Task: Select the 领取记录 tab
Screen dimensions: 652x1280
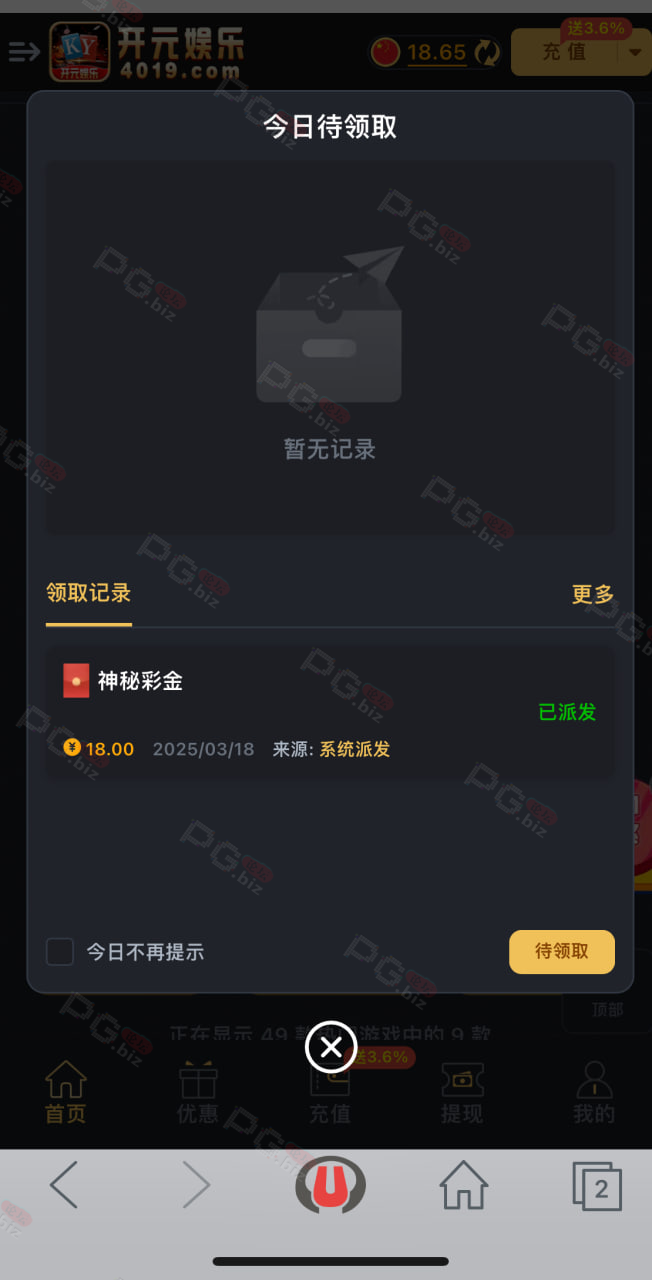Action: pos(89,593)
